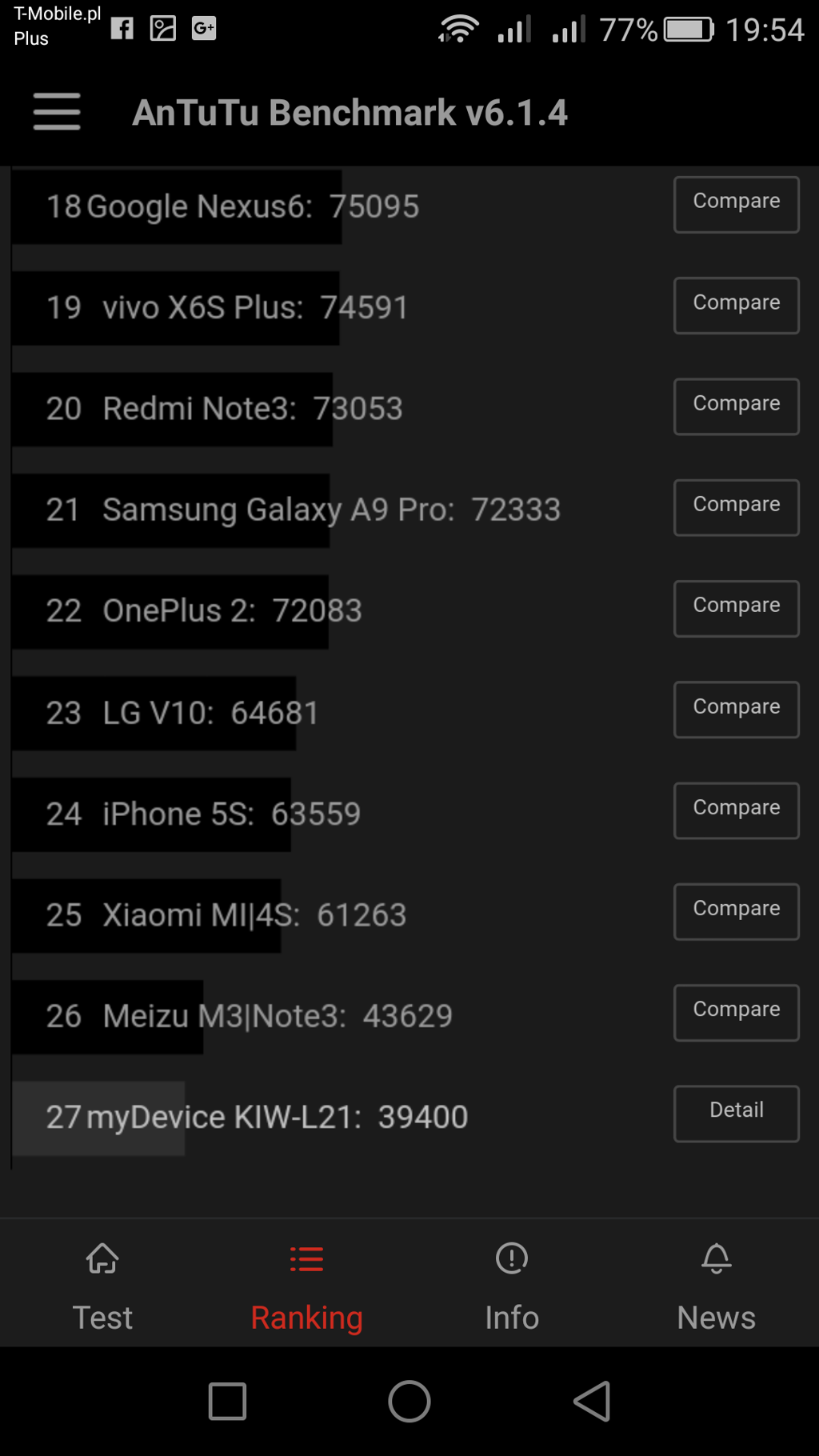This screenshot has width=819, height=1456.
Task: Compare with iPhone 5S
Action: click(x=736, y=810)
